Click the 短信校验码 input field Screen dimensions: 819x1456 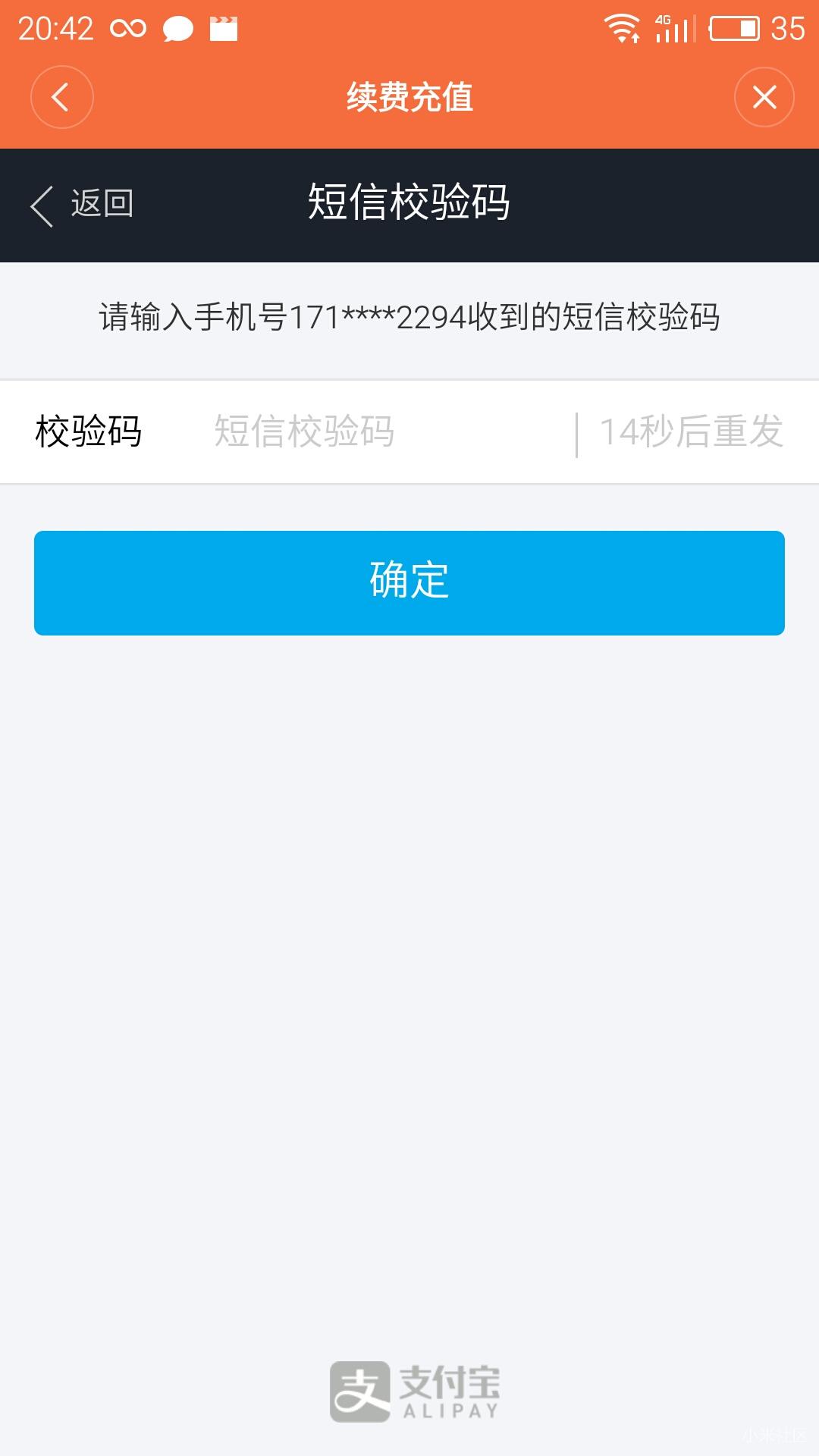pos(341,431)
